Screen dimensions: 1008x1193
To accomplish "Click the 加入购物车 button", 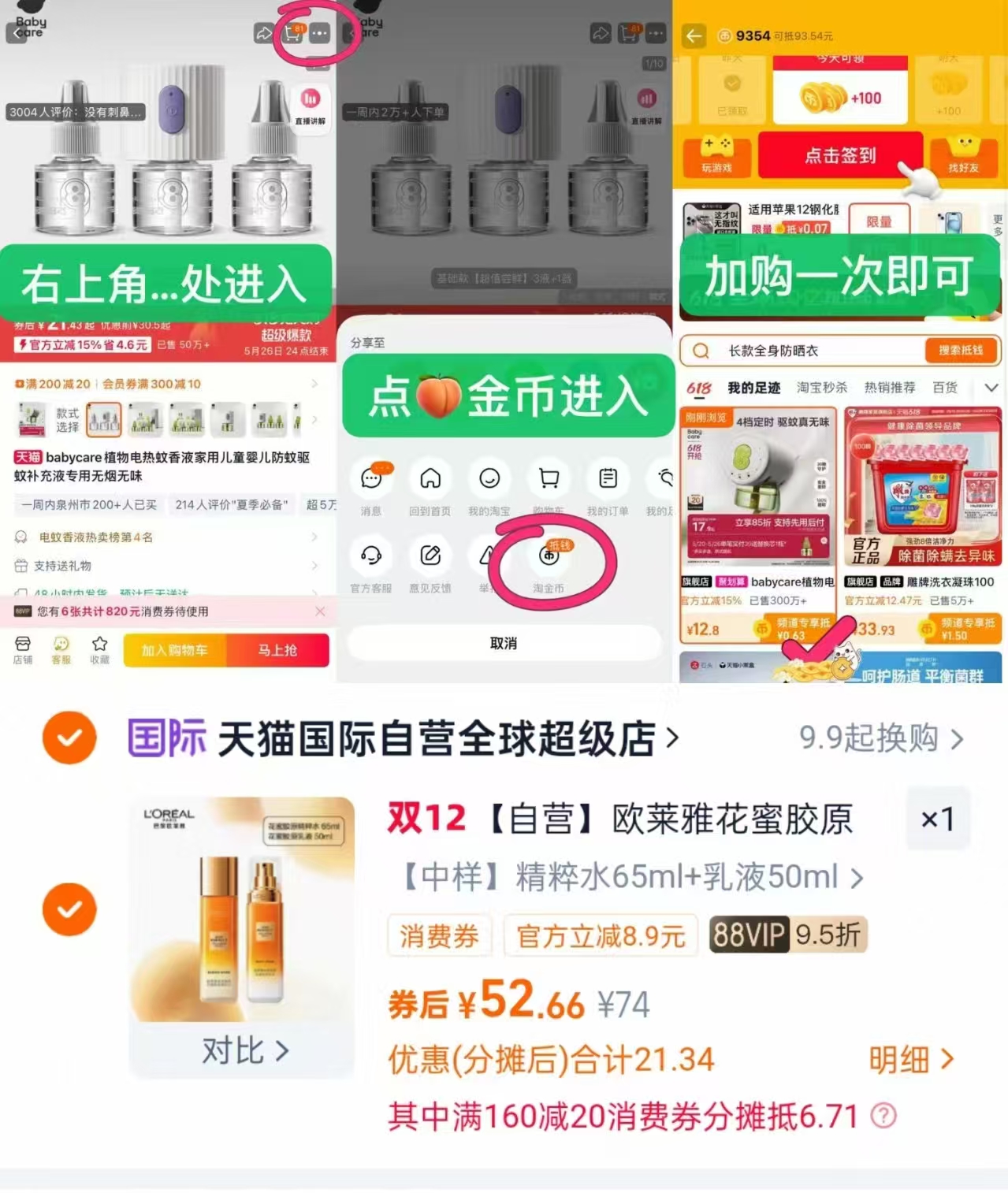I will point(173,650).
